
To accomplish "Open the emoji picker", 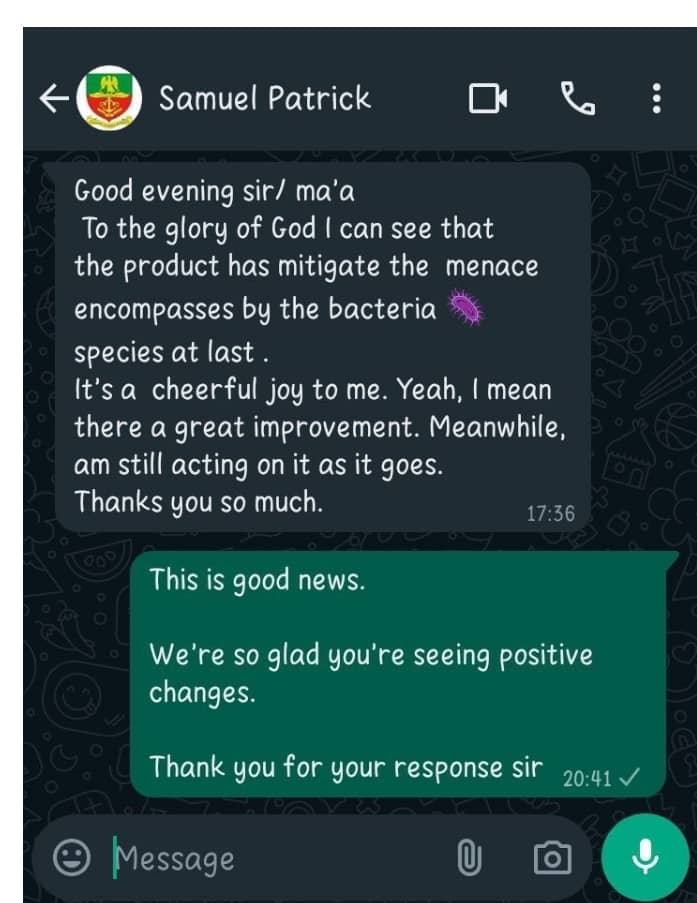I will coord(71,857).
